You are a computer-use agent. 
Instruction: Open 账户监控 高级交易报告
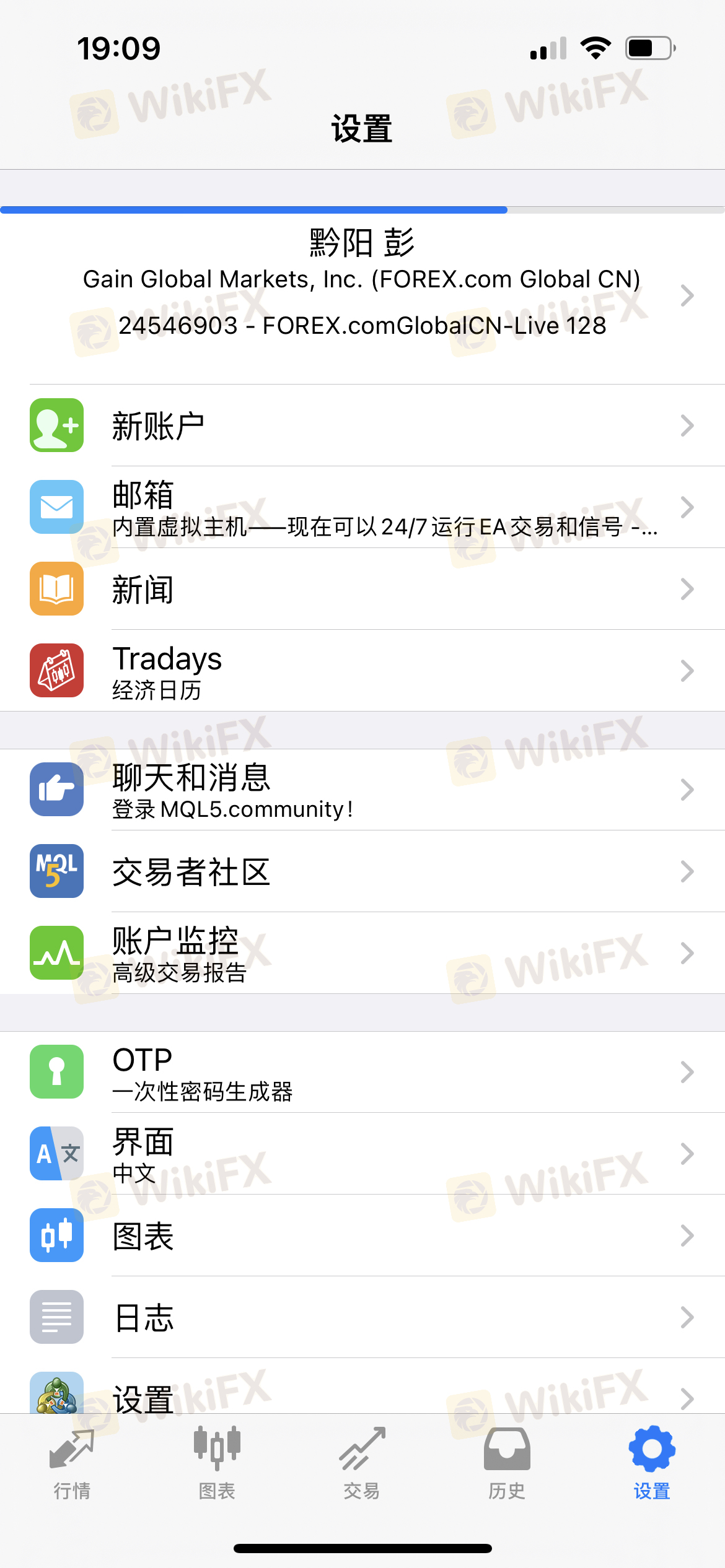click(x=362, y=953)
